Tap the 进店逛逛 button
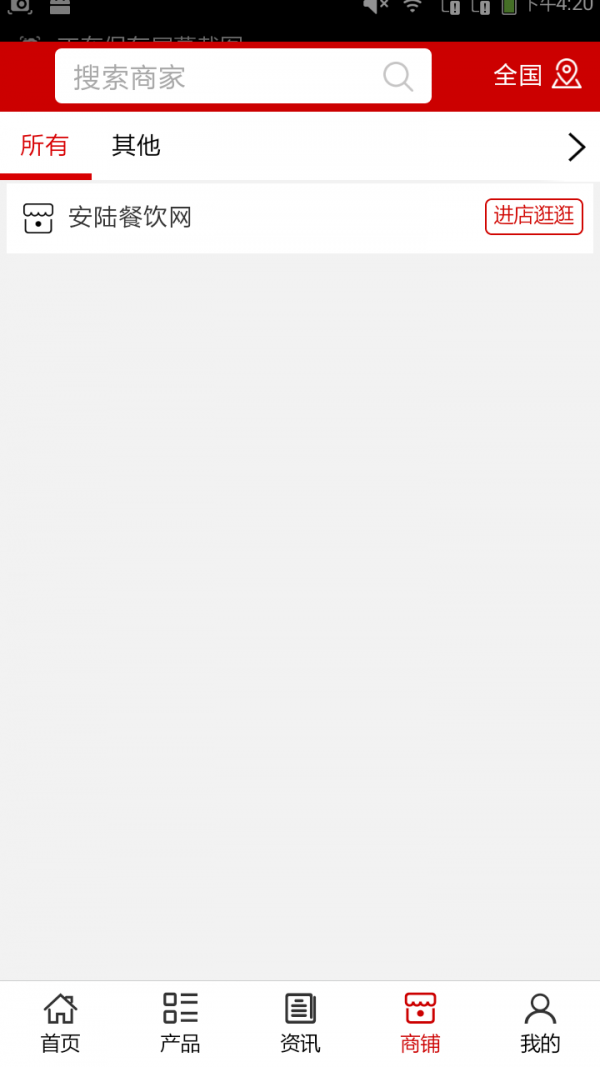600x1067 pixels. pyautogui.click(x=534, y=216)
